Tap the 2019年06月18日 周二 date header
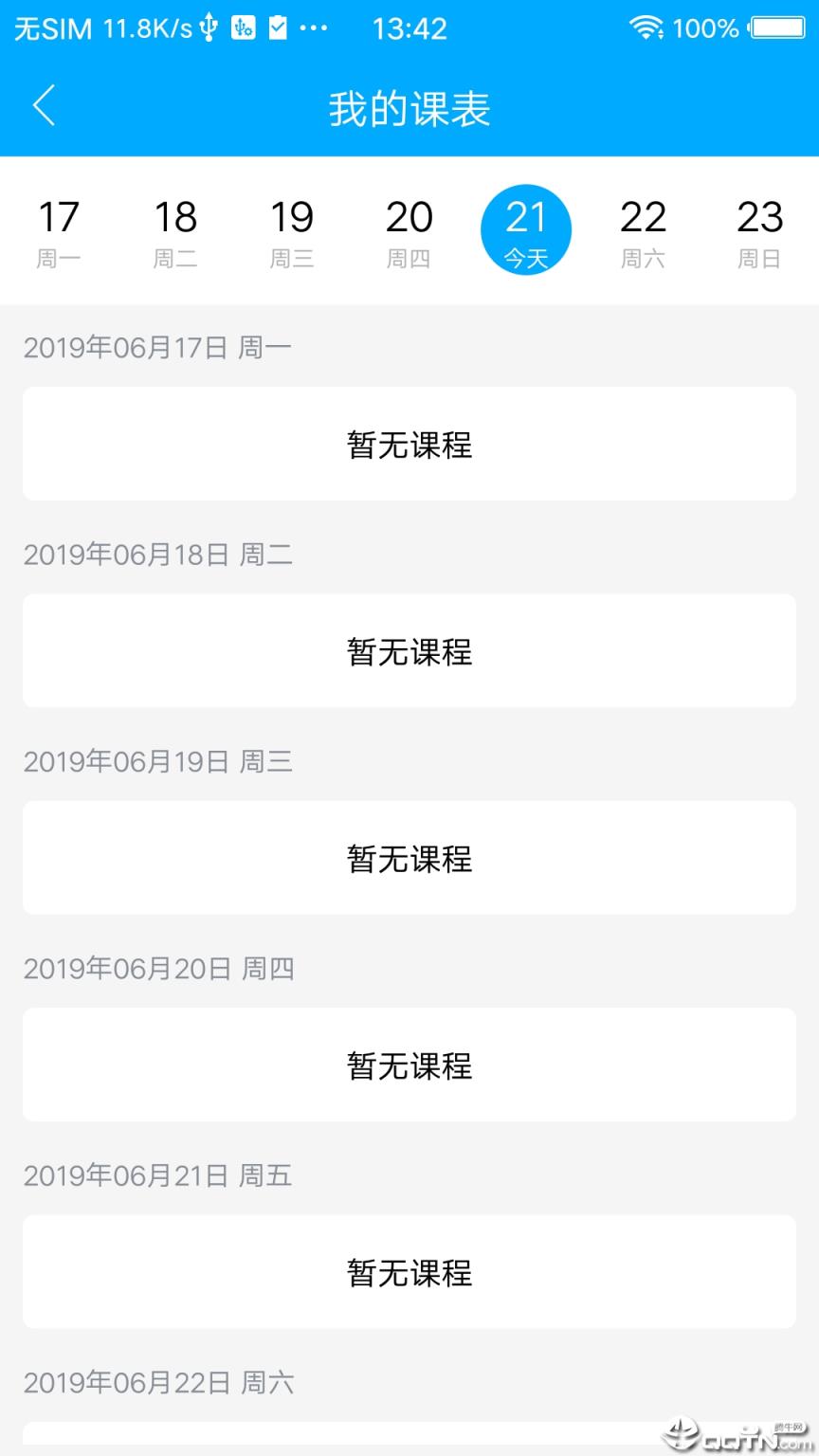This screenshot has height=1456, width=819. (157, 555)
